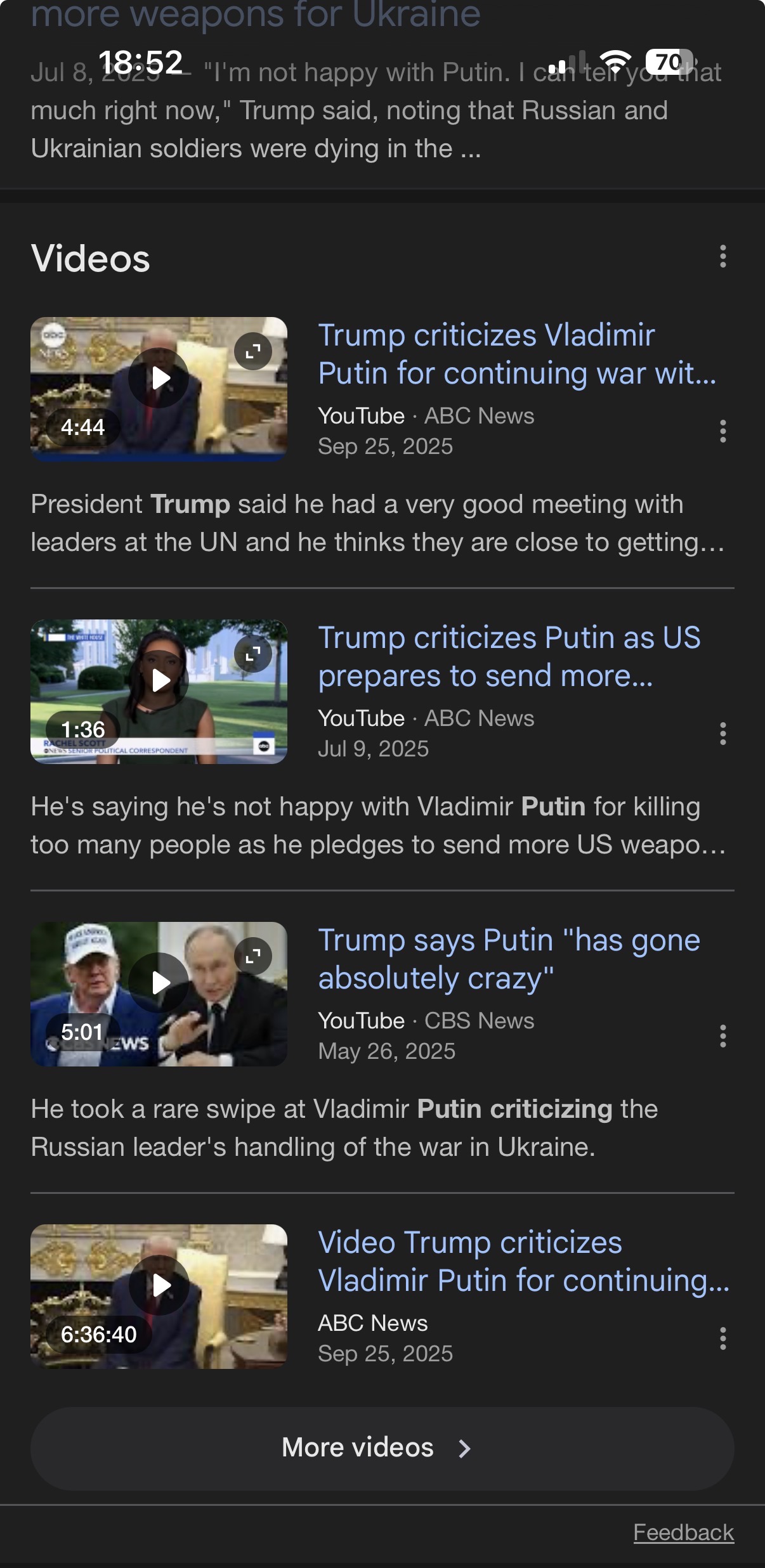Viewport: 765px width, 1568px height.
Task: Open 'Trump criticizes Vladimir Putin for continuing war' link
Action: (517, 354)
